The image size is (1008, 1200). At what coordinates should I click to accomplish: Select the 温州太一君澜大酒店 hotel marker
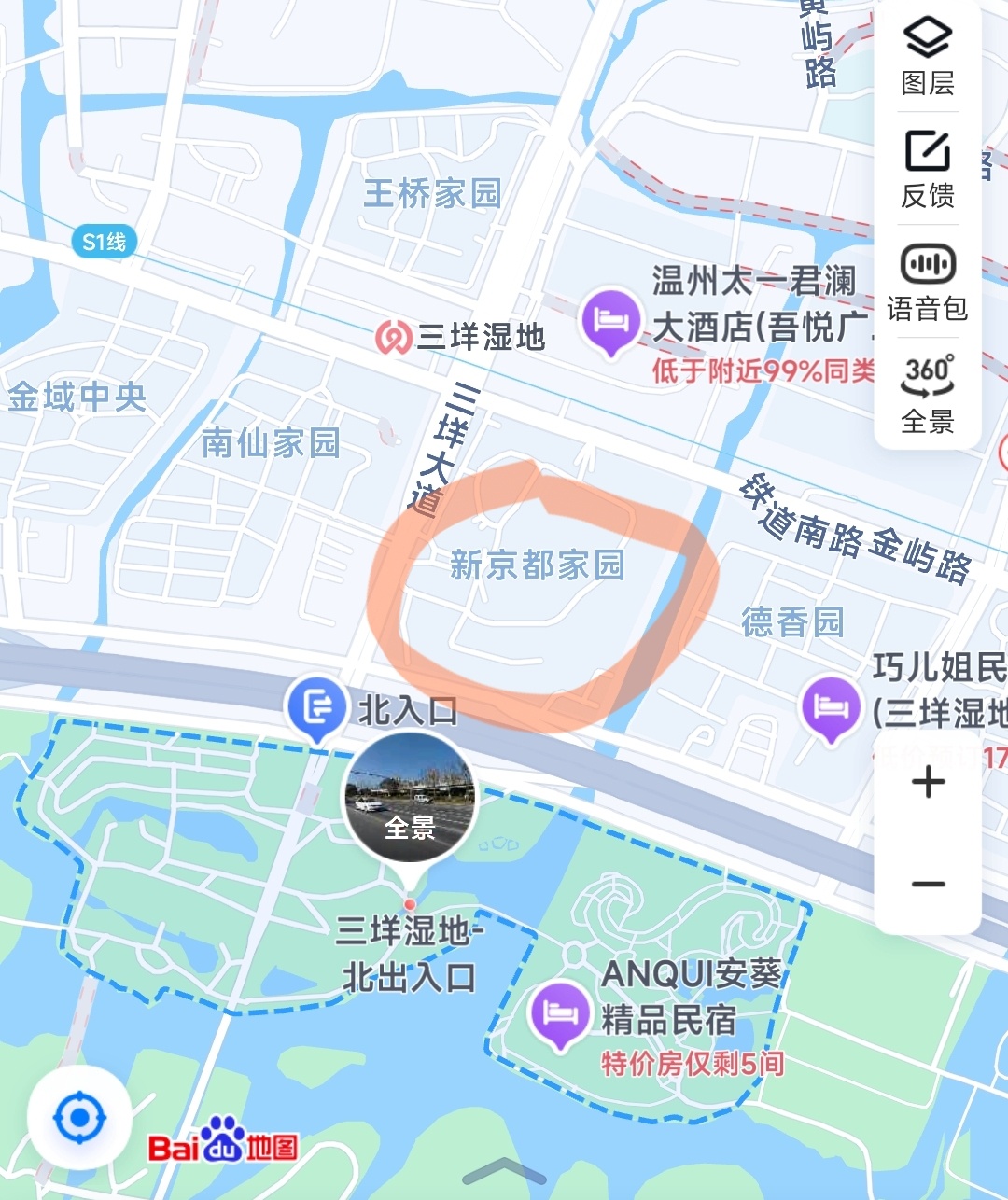(x=611, y=321)
